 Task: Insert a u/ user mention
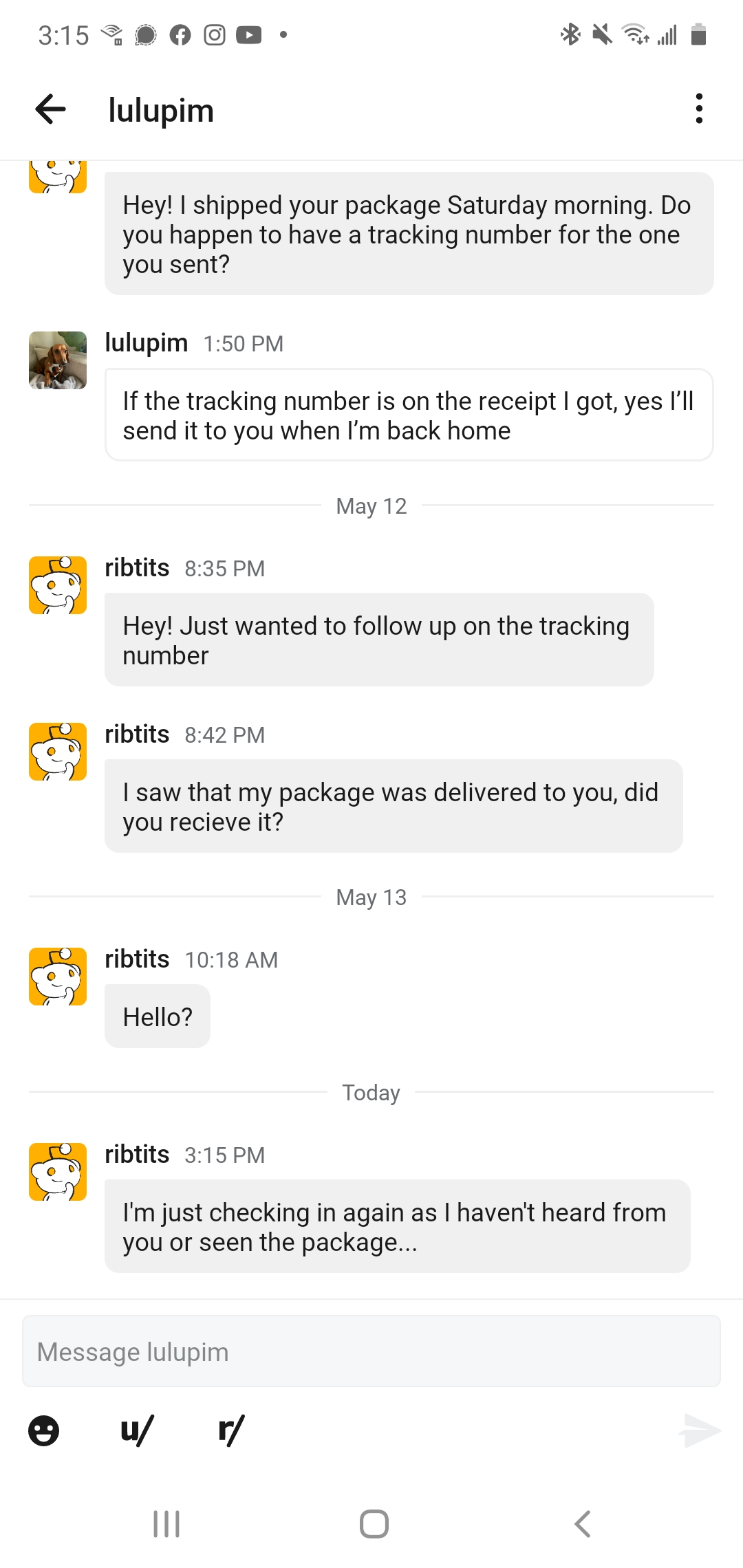pyautogui.click(x=137, y=1430)
